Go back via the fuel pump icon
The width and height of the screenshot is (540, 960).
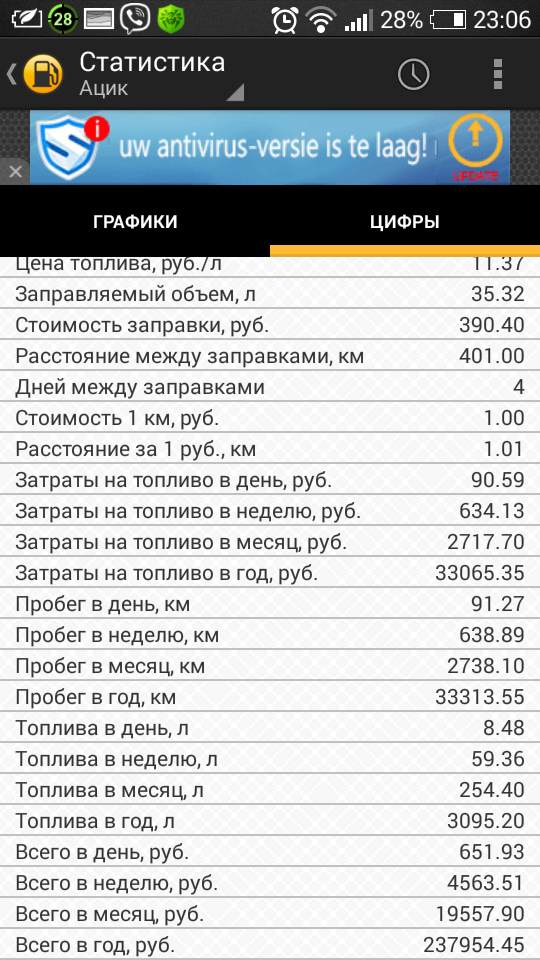point(37,74)
